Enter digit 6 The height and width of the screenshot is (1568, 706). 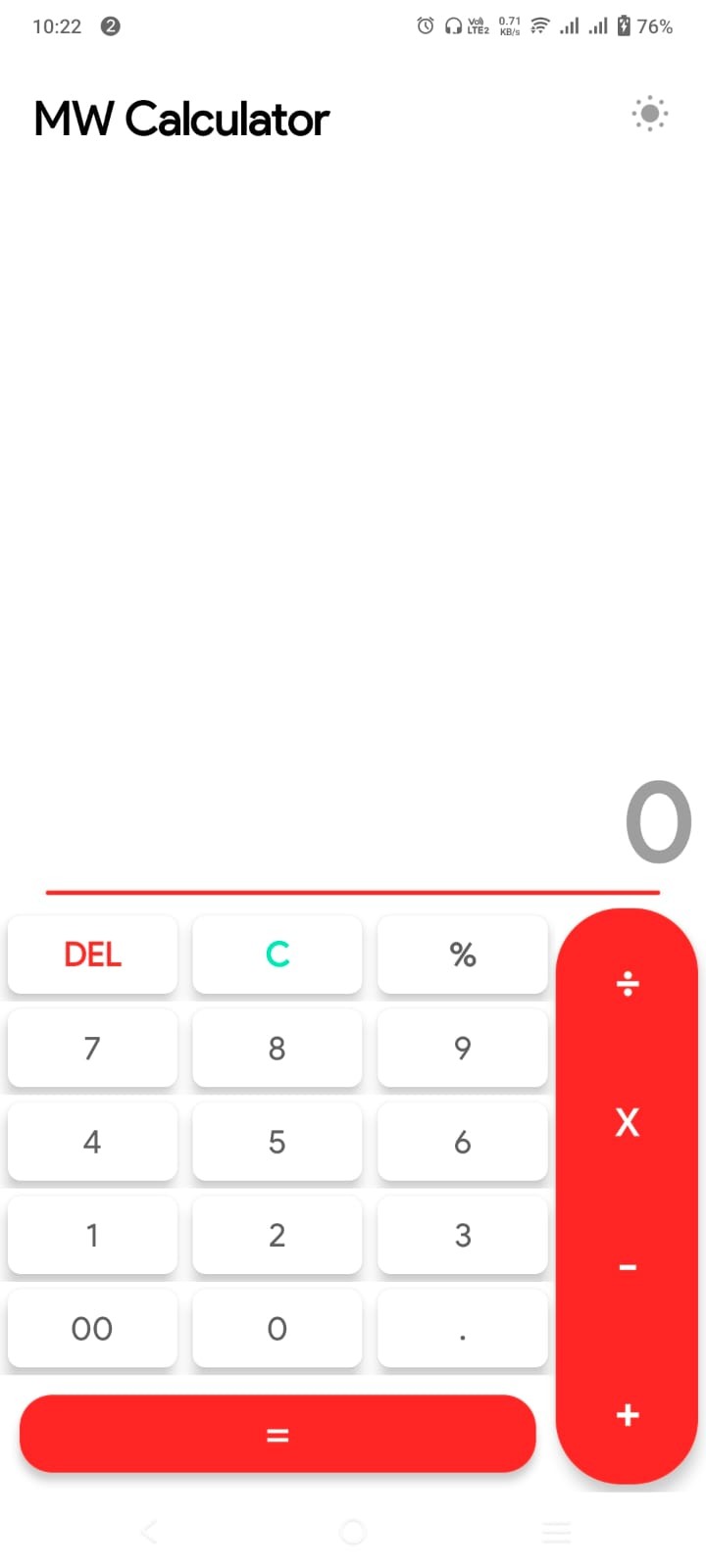(x=463, y=1142)
